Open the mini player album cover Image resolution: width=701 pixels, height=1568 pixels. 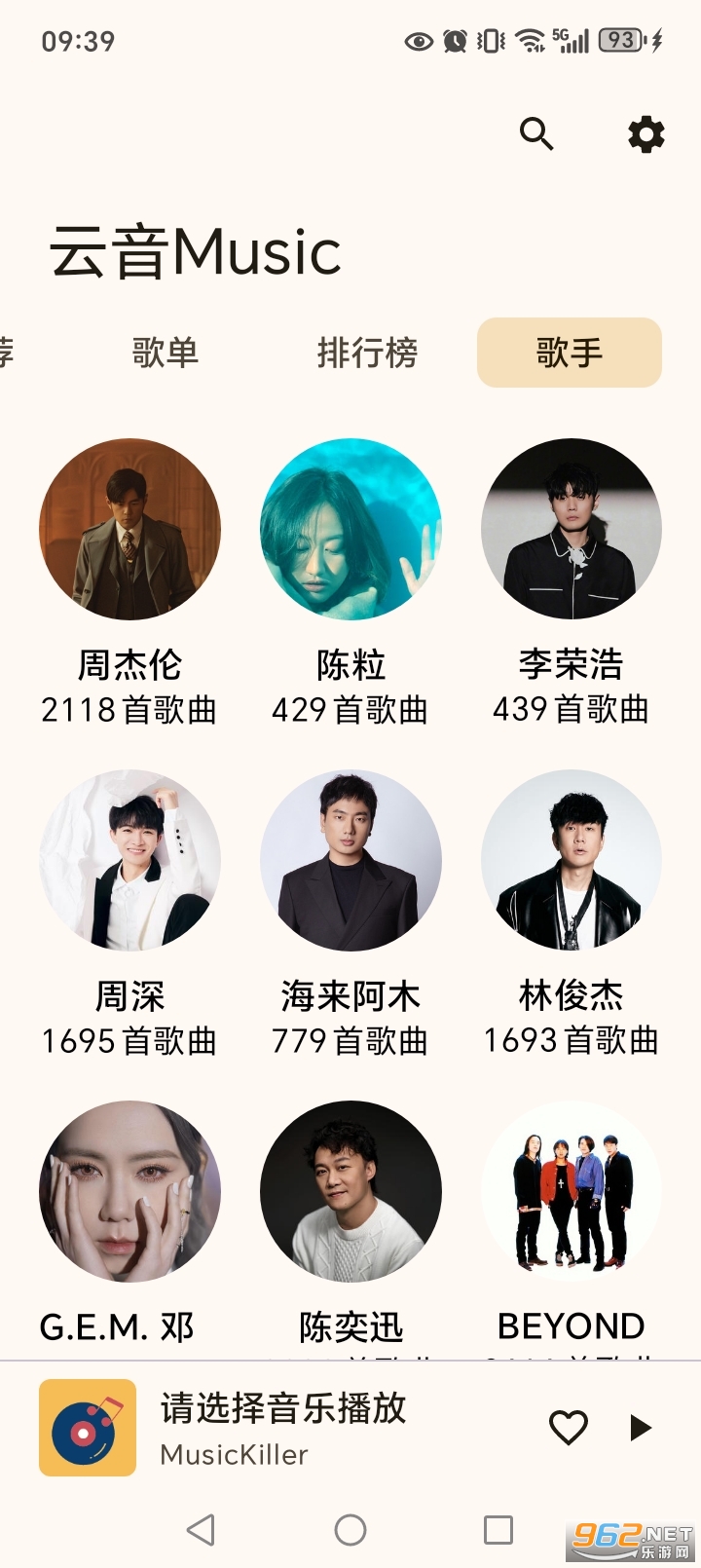[x=88, y=1428]
